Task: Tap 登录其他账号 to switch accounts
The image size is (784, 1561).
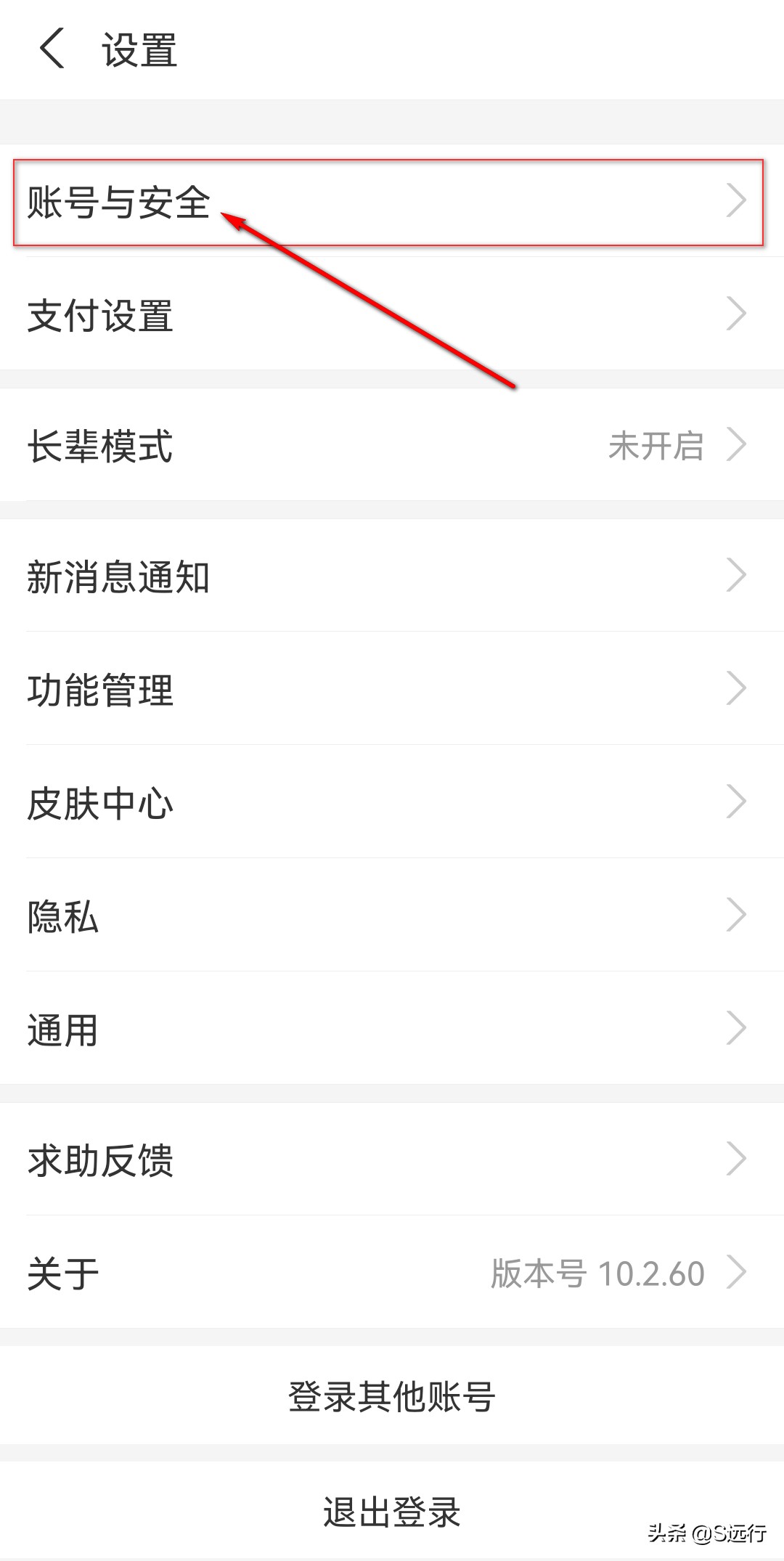Action: click(392, 1394)
